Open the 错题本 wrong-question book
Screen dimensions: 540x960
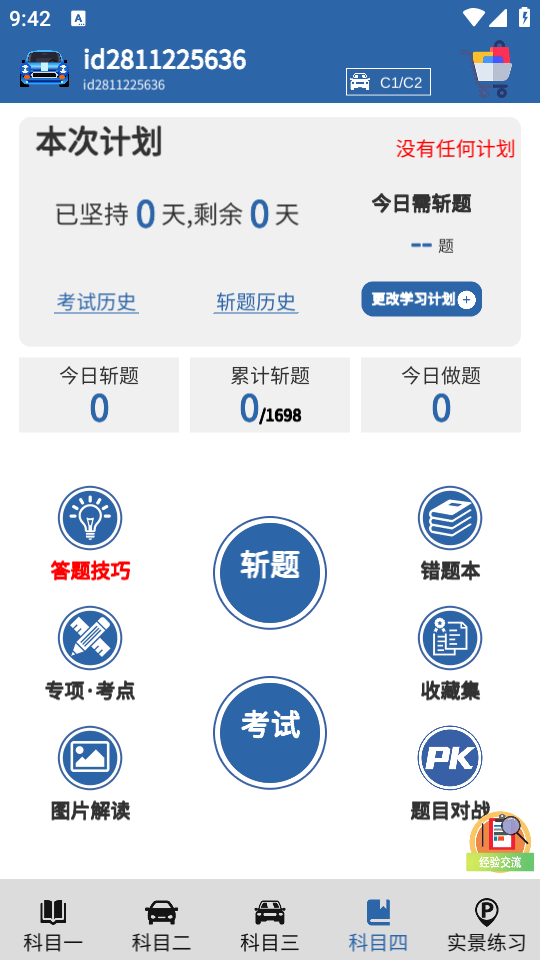[x=450, y=534]
